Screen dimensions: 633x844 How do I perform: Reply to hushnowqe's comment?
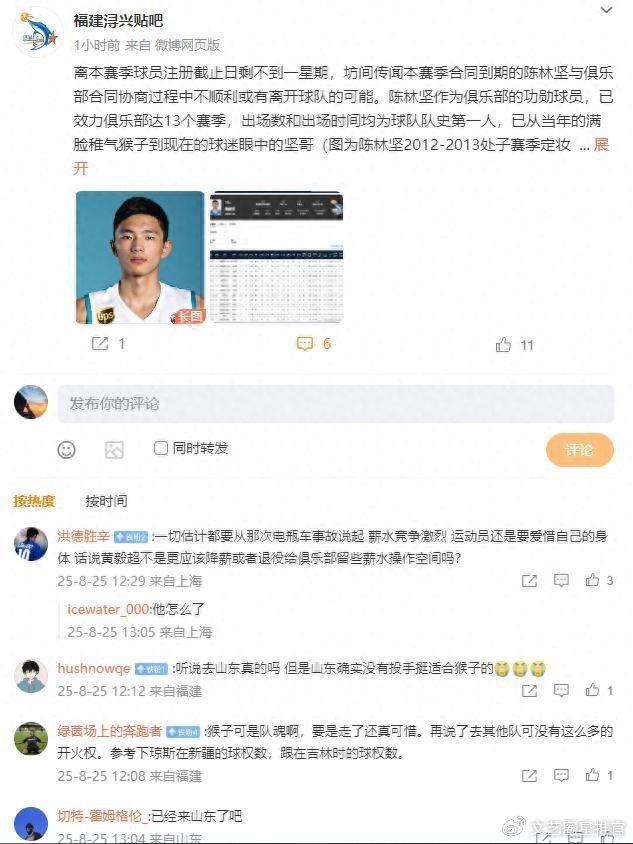click(x=561, y=690)
